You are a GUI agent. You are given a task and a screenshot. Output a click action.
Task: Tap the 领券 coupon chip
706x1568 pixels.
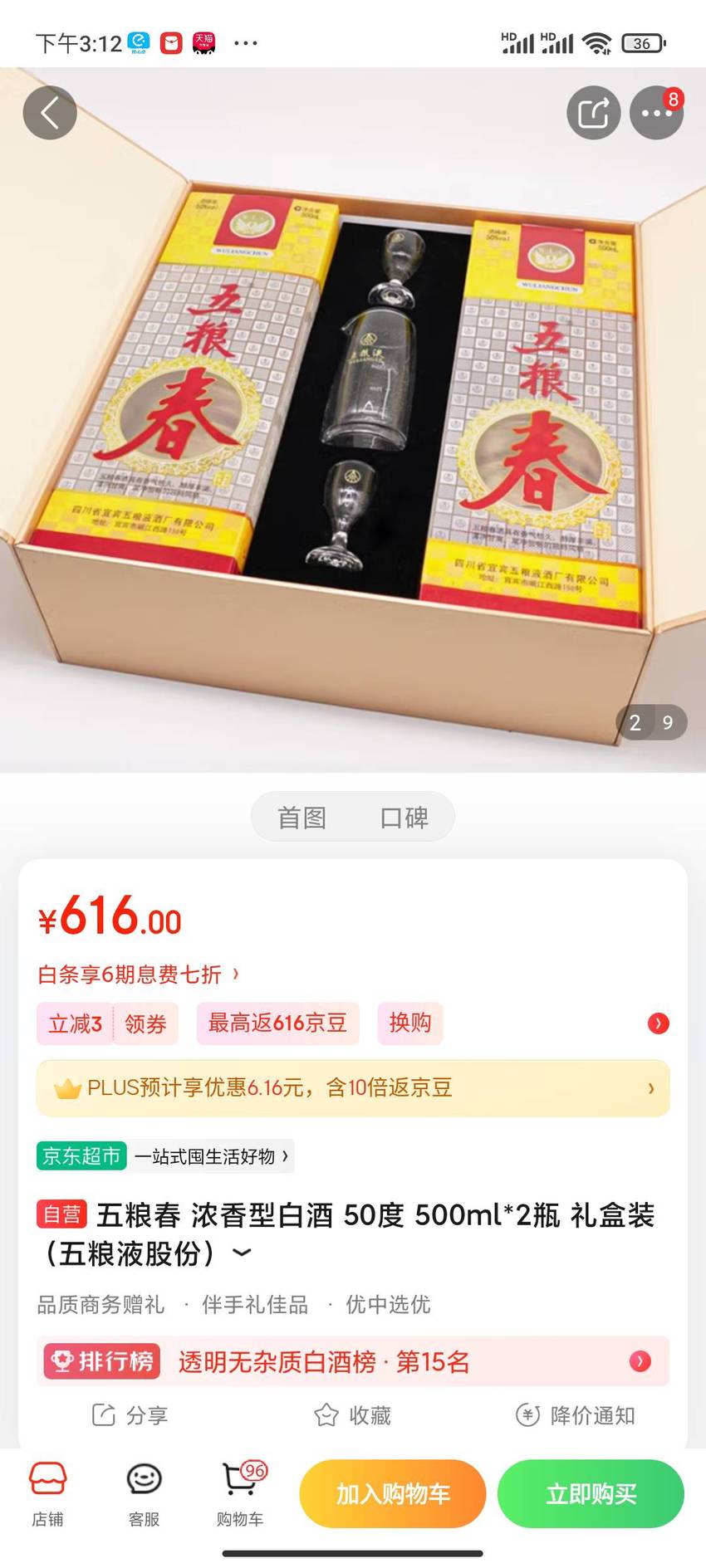point(145,1023)
